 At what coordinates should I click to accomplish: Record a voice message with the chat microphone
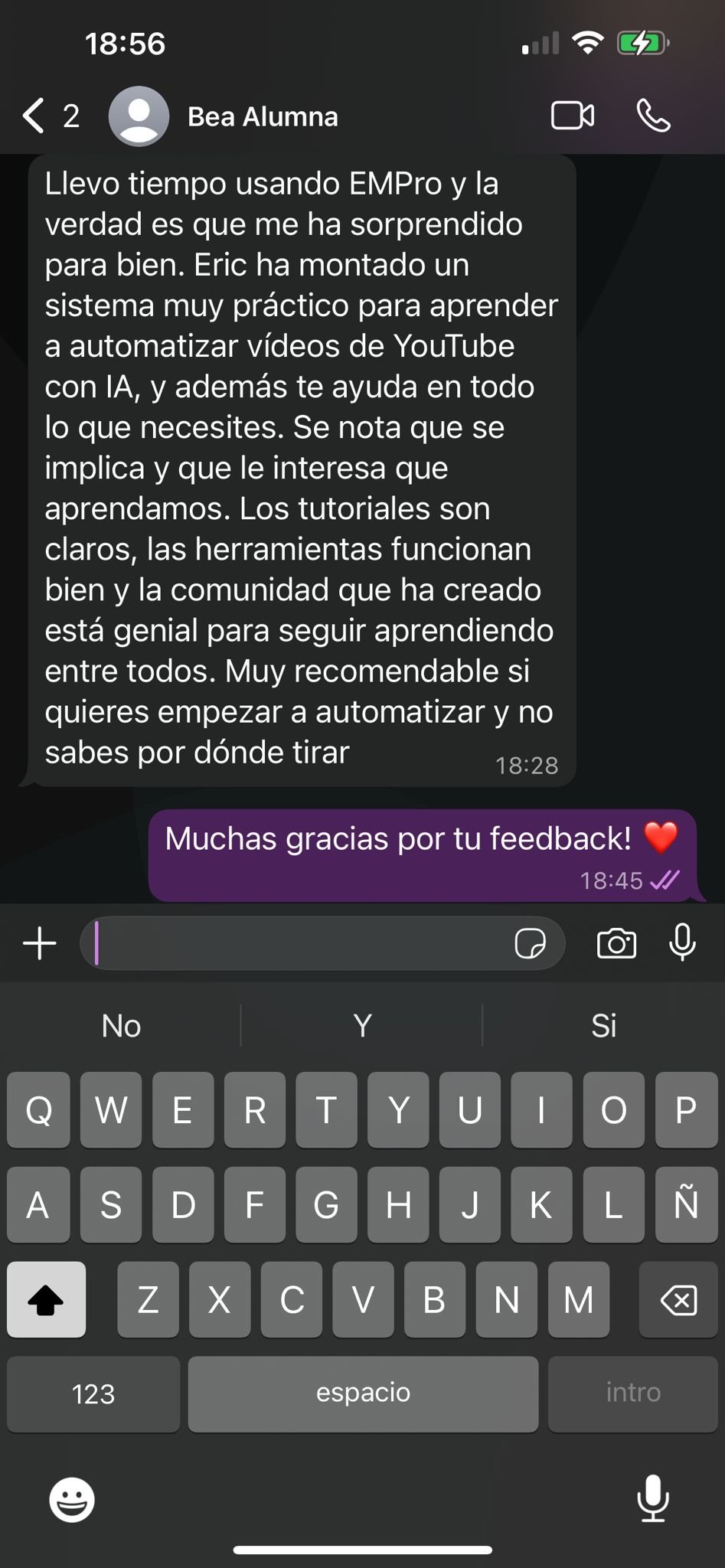[x=682, y=942]
